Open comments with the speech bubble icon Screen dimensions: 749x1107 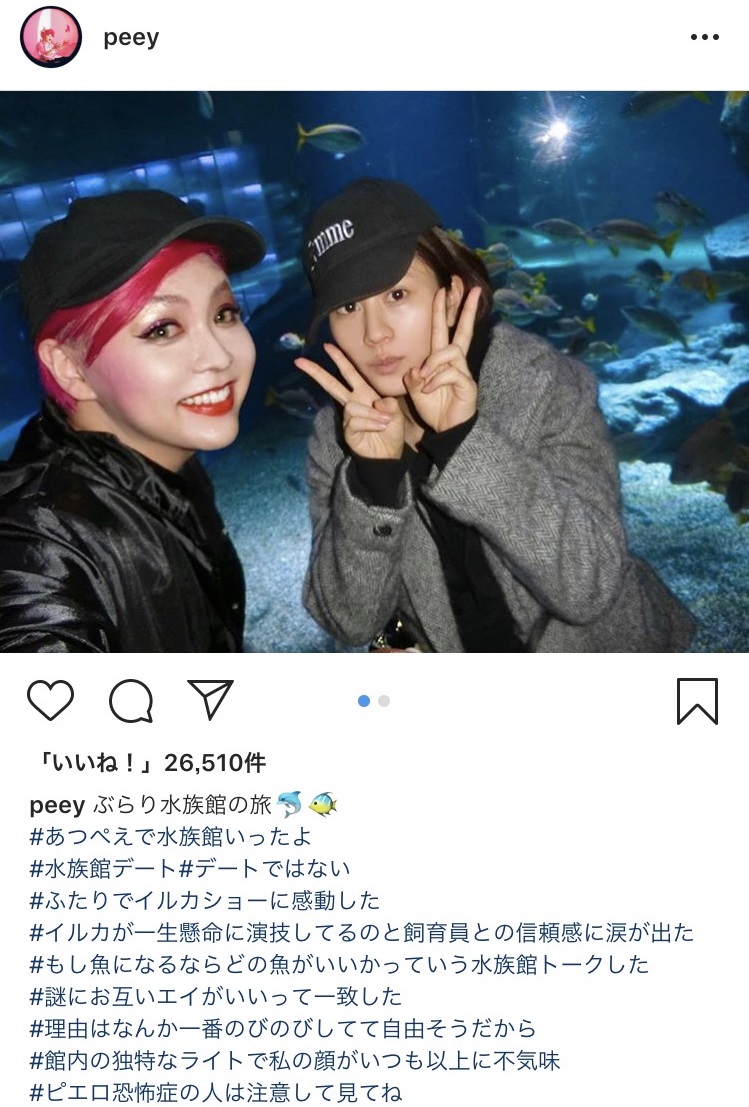tap(131, 701)
